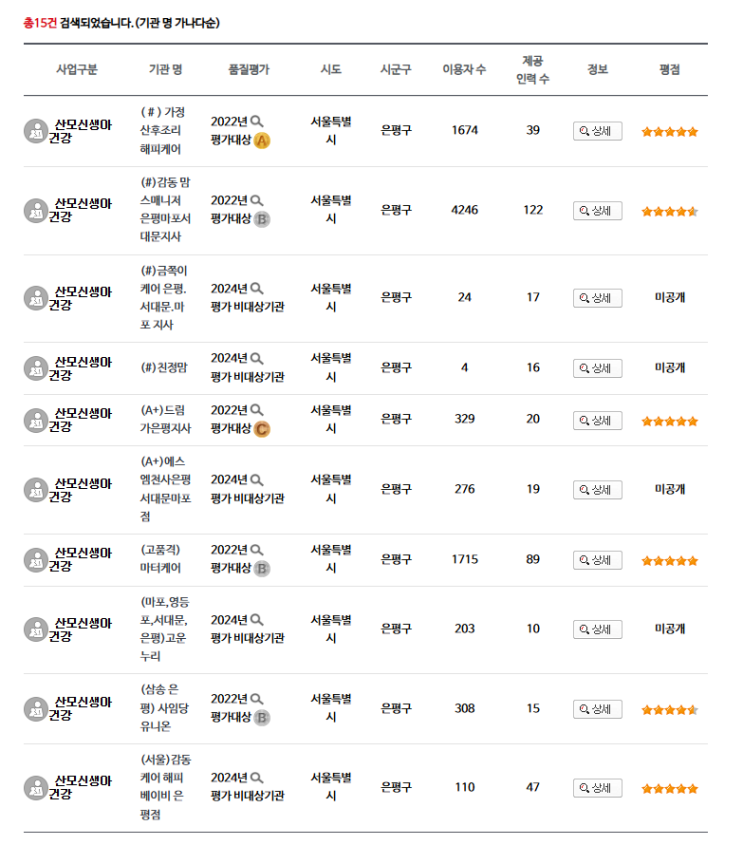View 상세 info for 고운누리
Viewport: 743px width, 845px height.
[x=597, y=629]
